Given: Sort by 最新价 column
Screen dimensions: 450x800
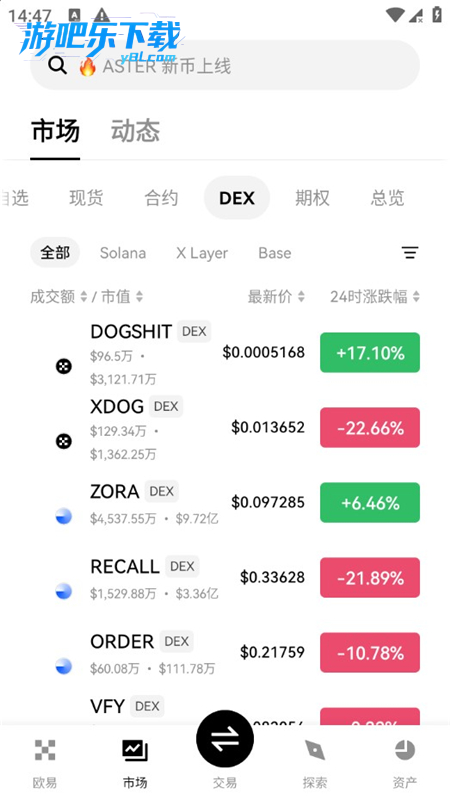Looking at the screenshot, I should [x=276, y=296].
